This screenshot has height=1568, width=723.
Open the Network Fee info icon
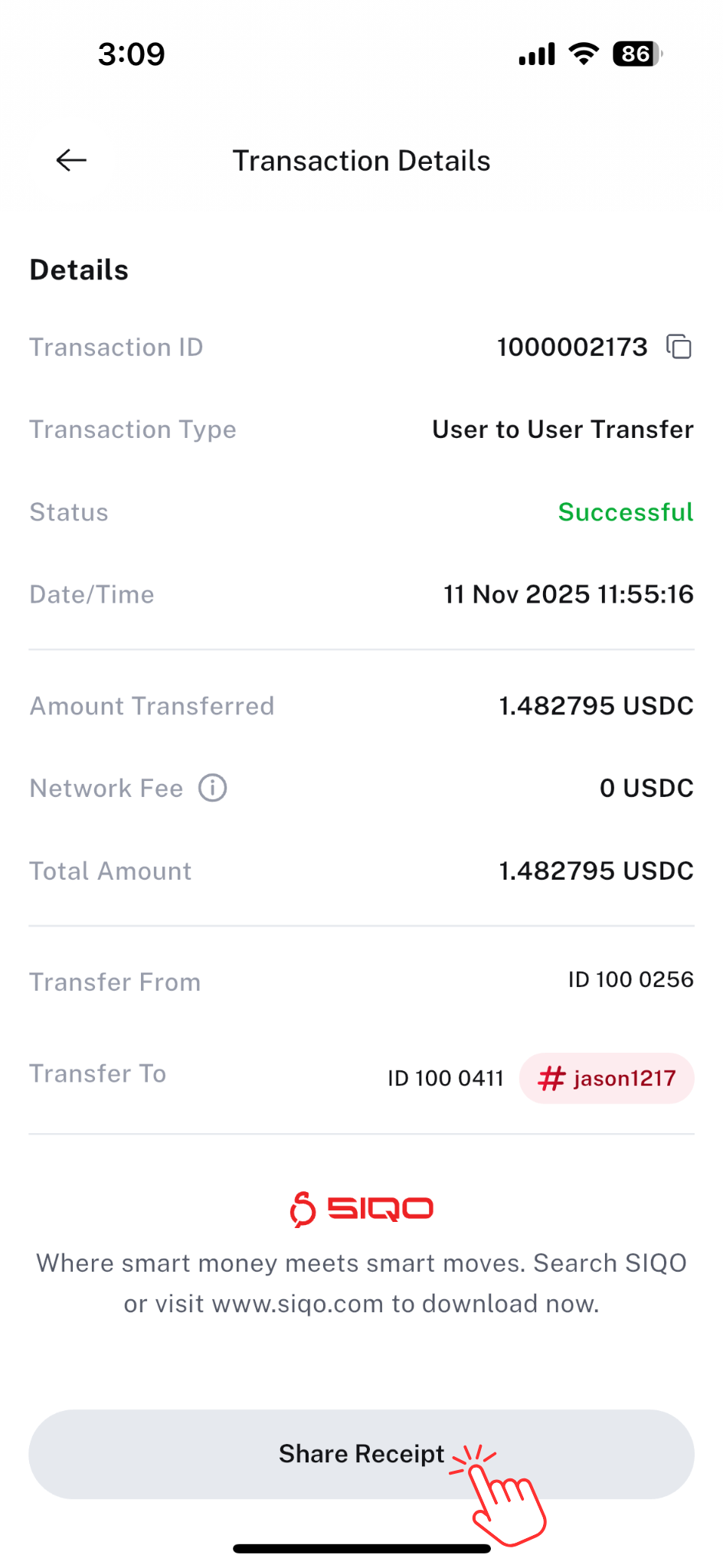click(x=213, y=788)
